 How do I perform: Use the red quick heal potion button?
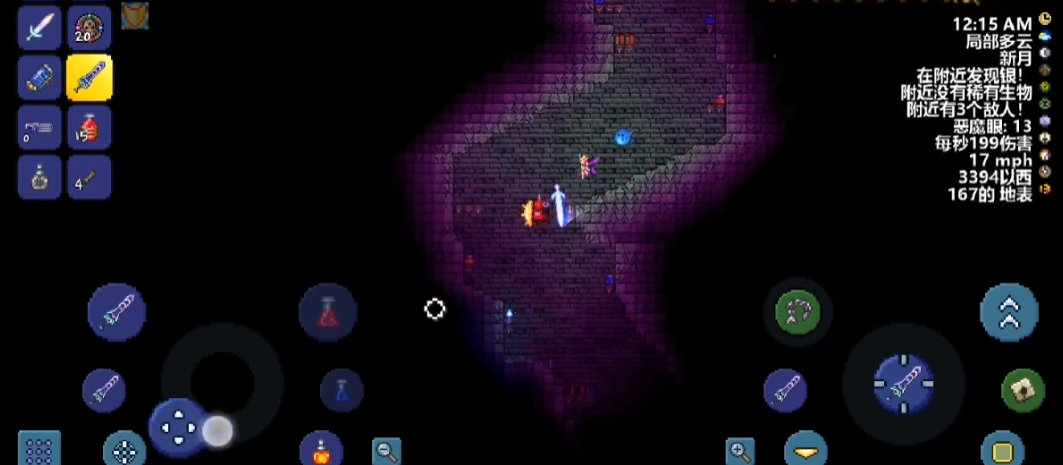[x=327, y=312]
